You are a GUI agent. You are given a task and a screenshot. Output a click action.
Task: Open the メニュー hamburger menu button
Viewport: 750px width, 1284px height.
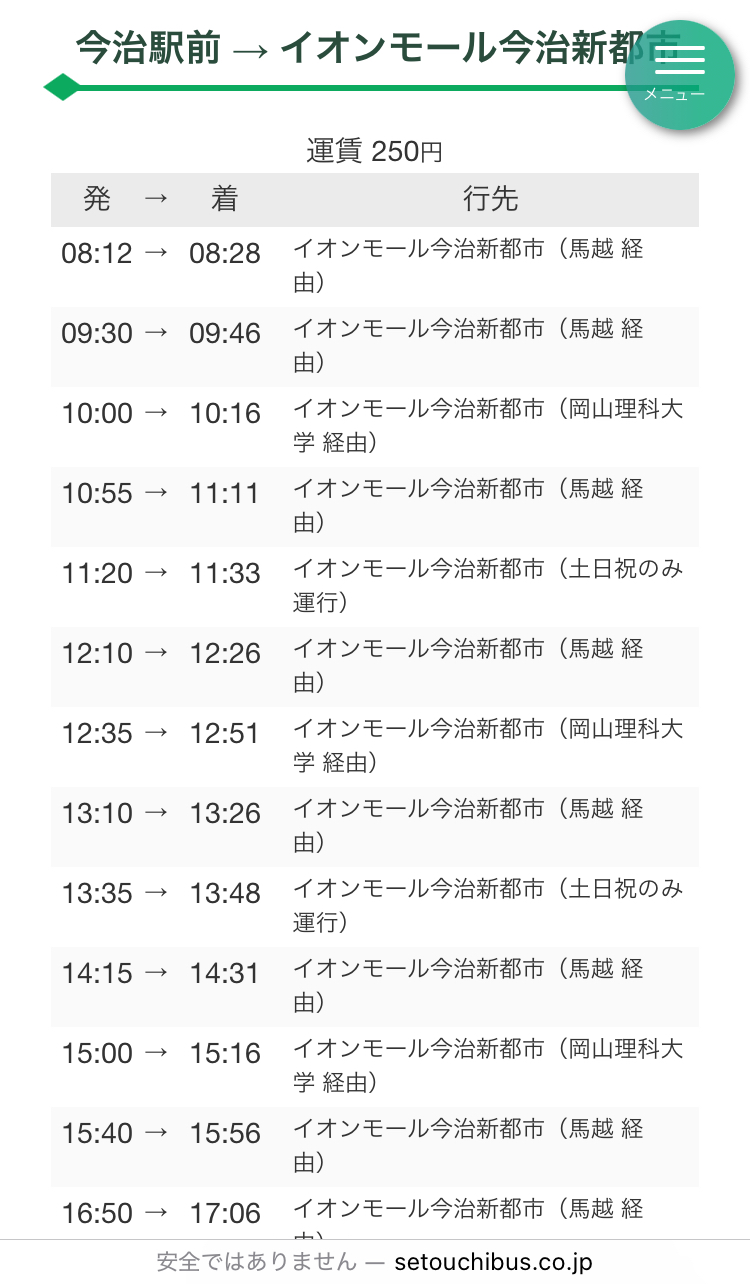(x=680, y=75)
